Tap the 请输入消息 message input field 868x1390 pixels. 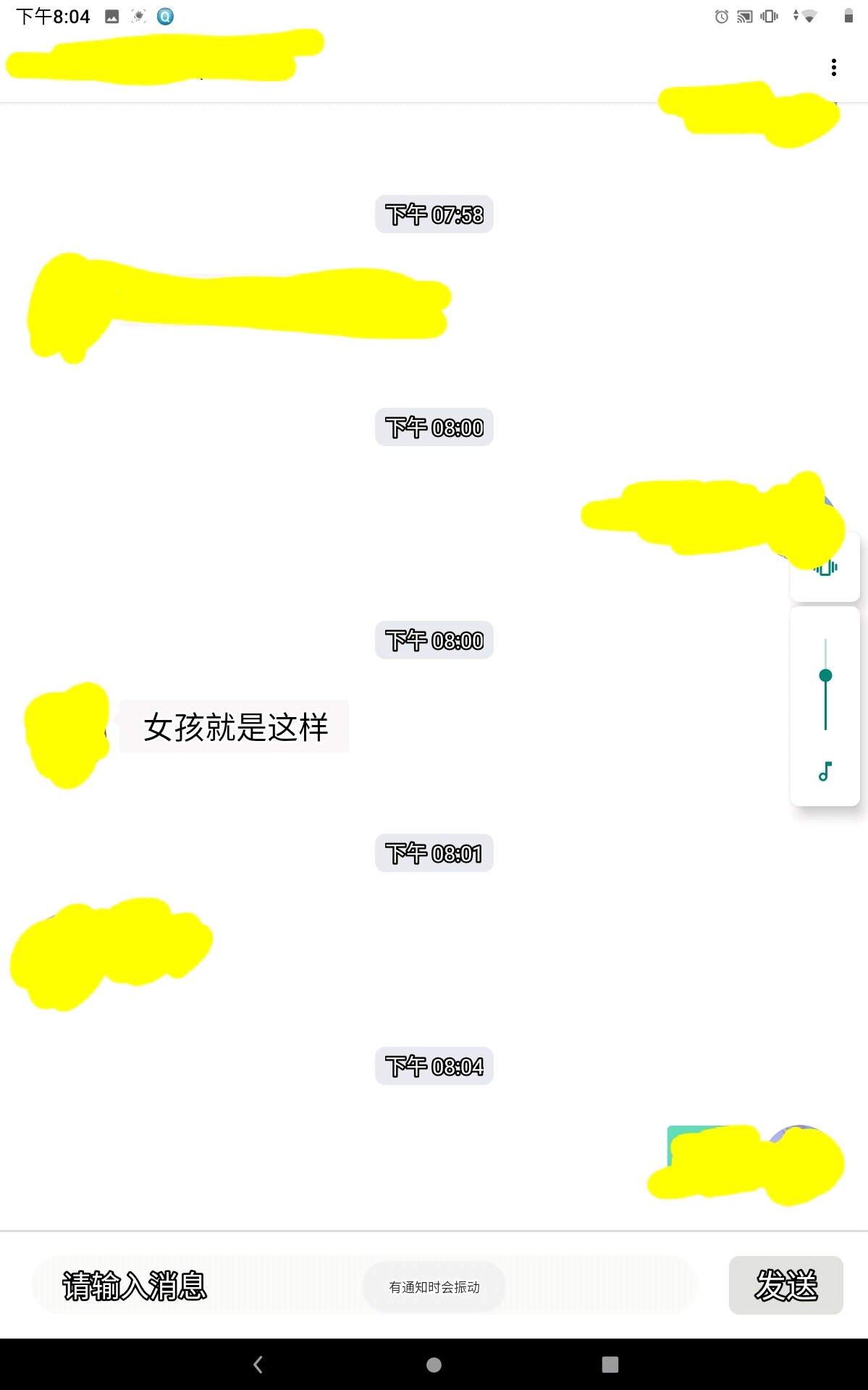coord(195,1286)
